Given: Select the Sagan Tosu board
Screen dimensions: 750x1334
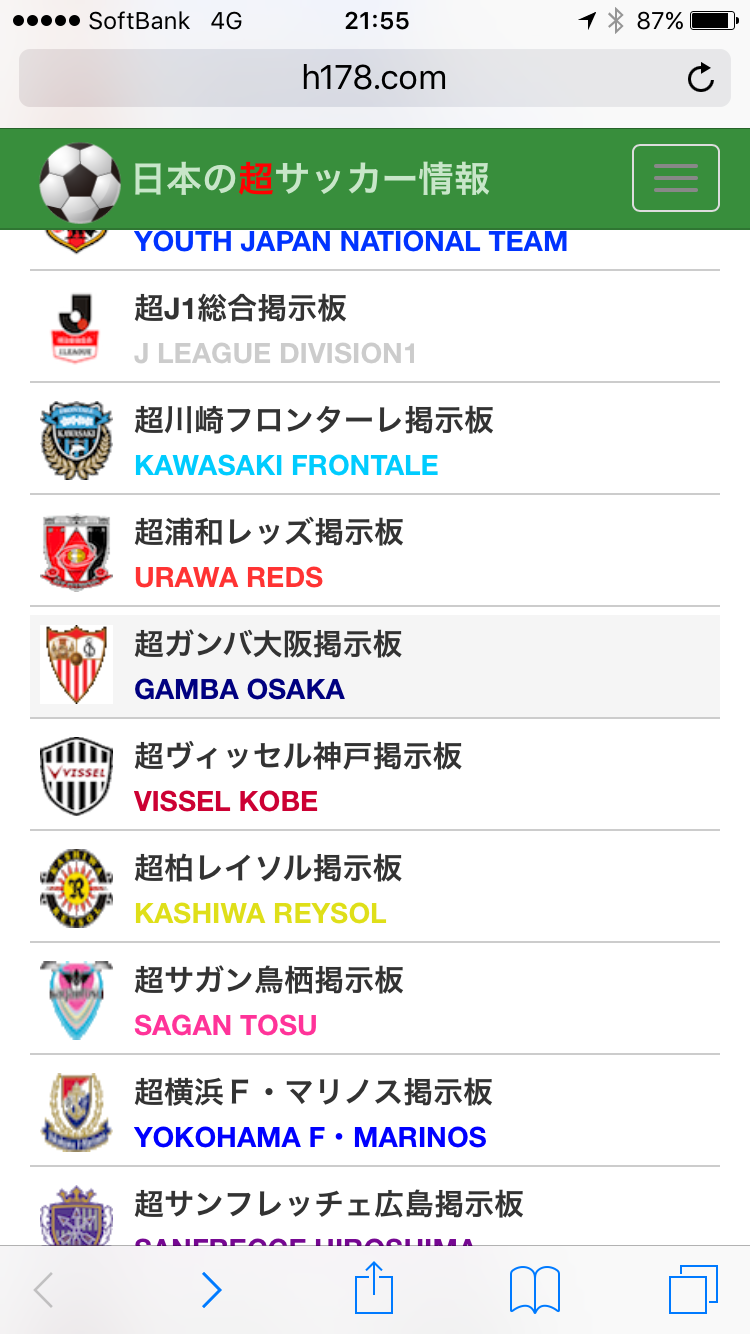Looking at the screenshot, I should pos(374,1000).
